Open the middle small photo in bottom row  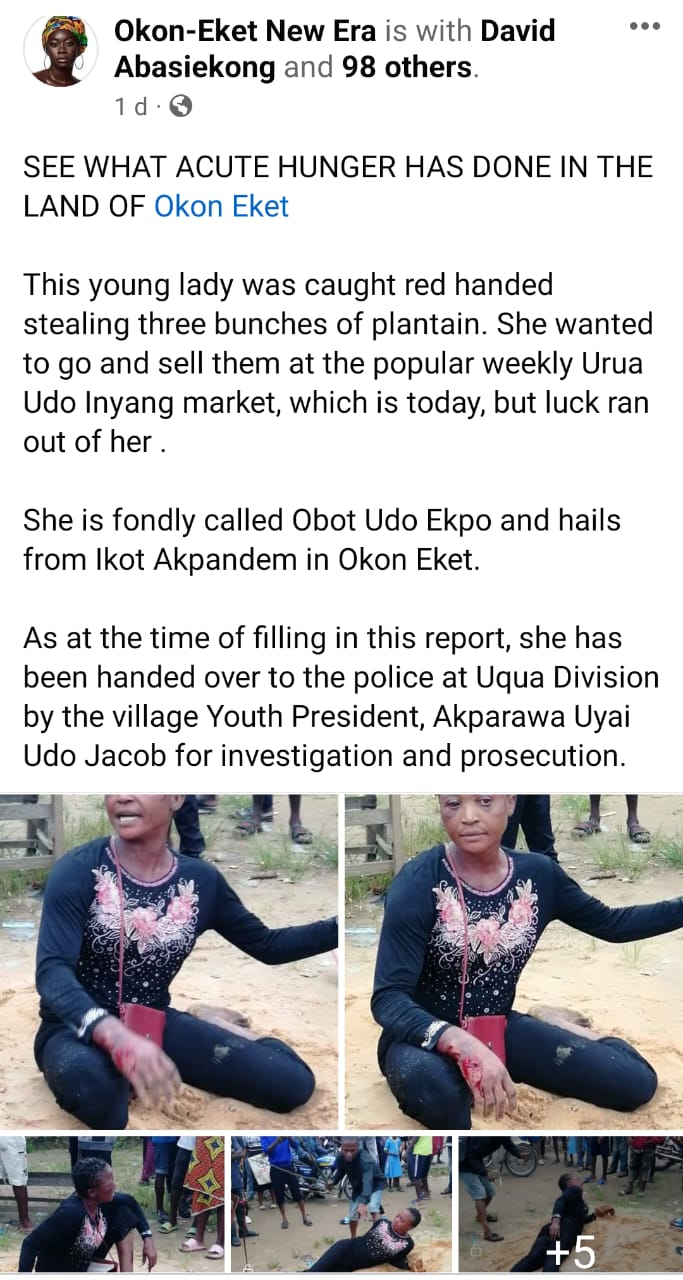click(341, 1204)
